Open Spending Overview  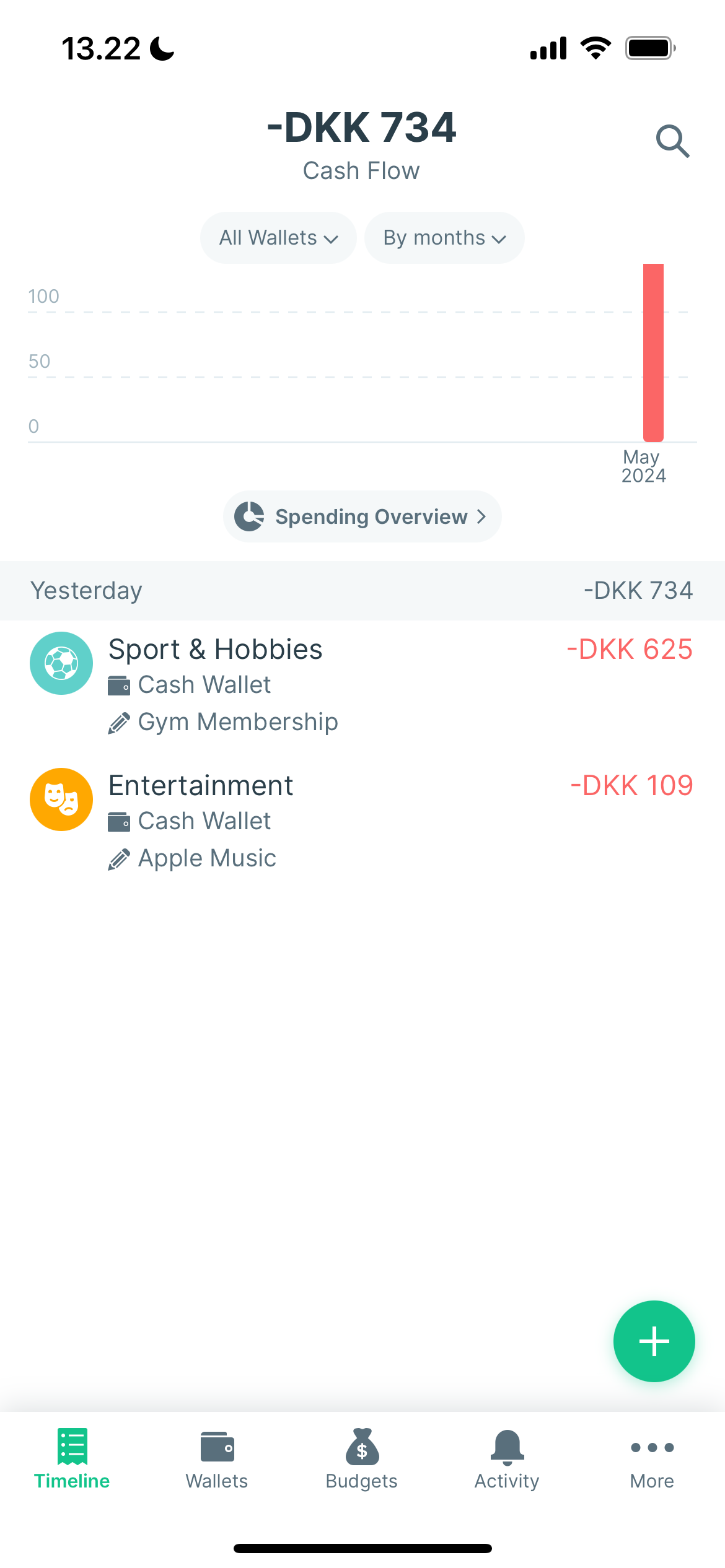(362, 516)
